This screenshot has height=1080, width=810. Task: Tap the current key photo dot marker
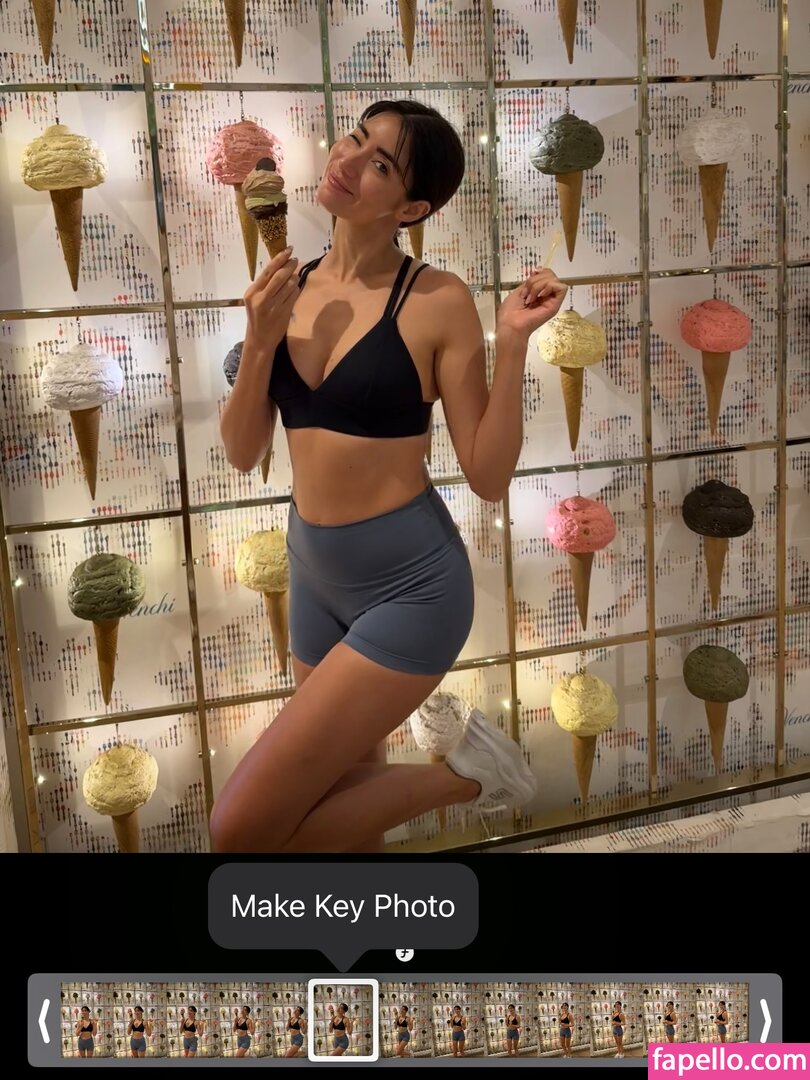tap(404, 953)
